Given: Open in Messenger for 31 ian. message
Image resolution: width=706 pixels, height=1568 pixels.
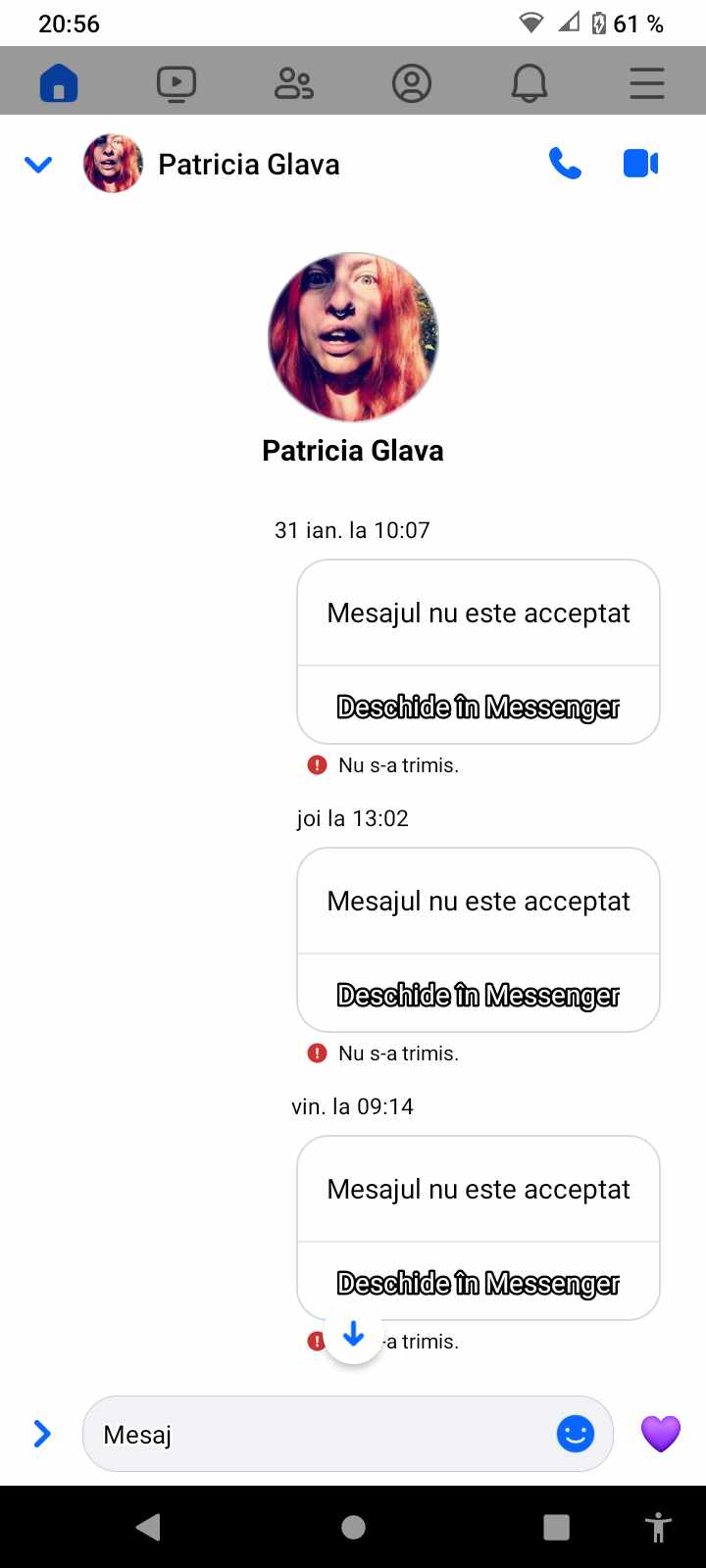Looking at the screenshot, I should pyautogui.click(x=479, y=707).
